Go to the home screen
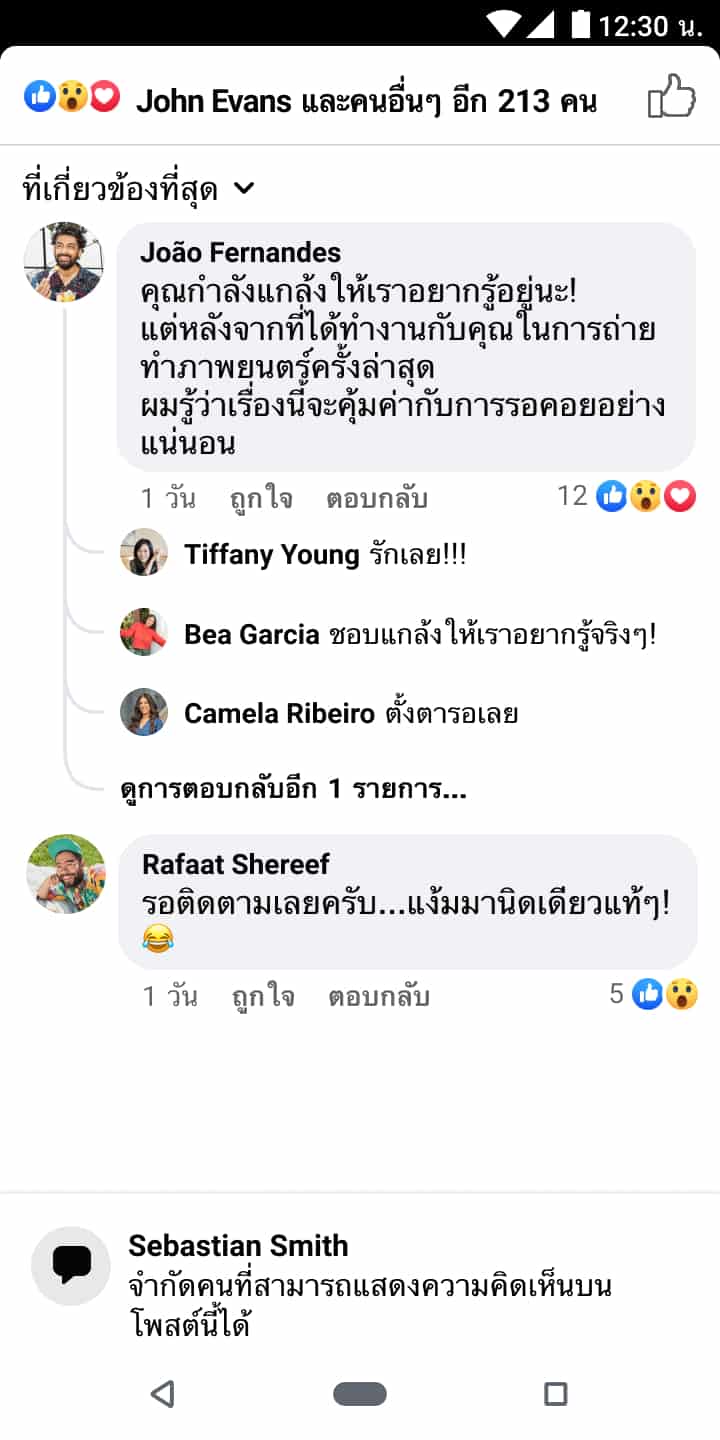This screenshot has height=1440, width=720. click(x=360, y=1394)
